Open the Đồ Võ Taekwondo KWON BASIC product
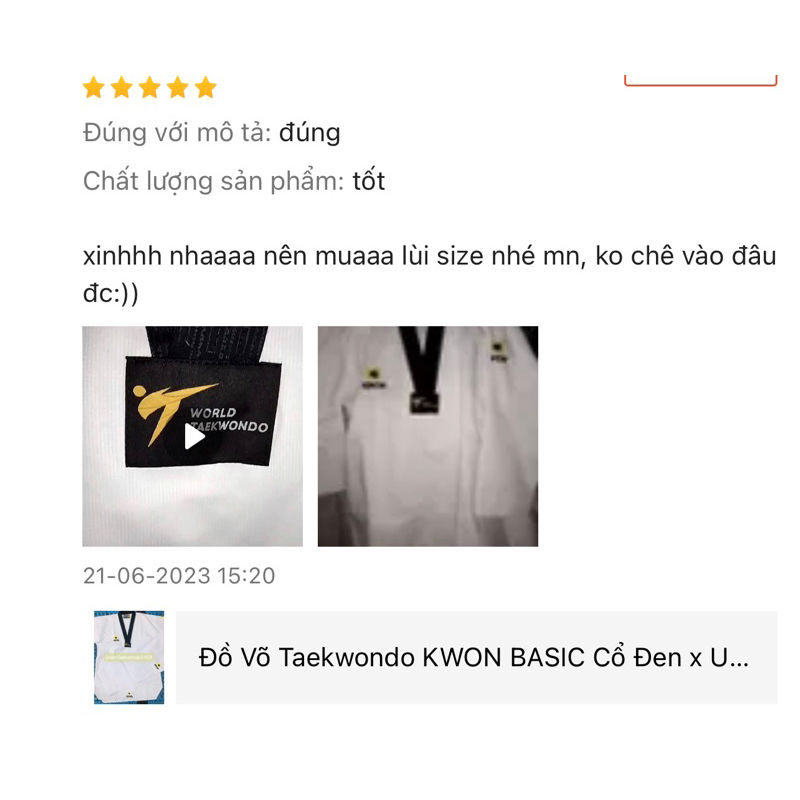800x800 pixels. point(474,658)
